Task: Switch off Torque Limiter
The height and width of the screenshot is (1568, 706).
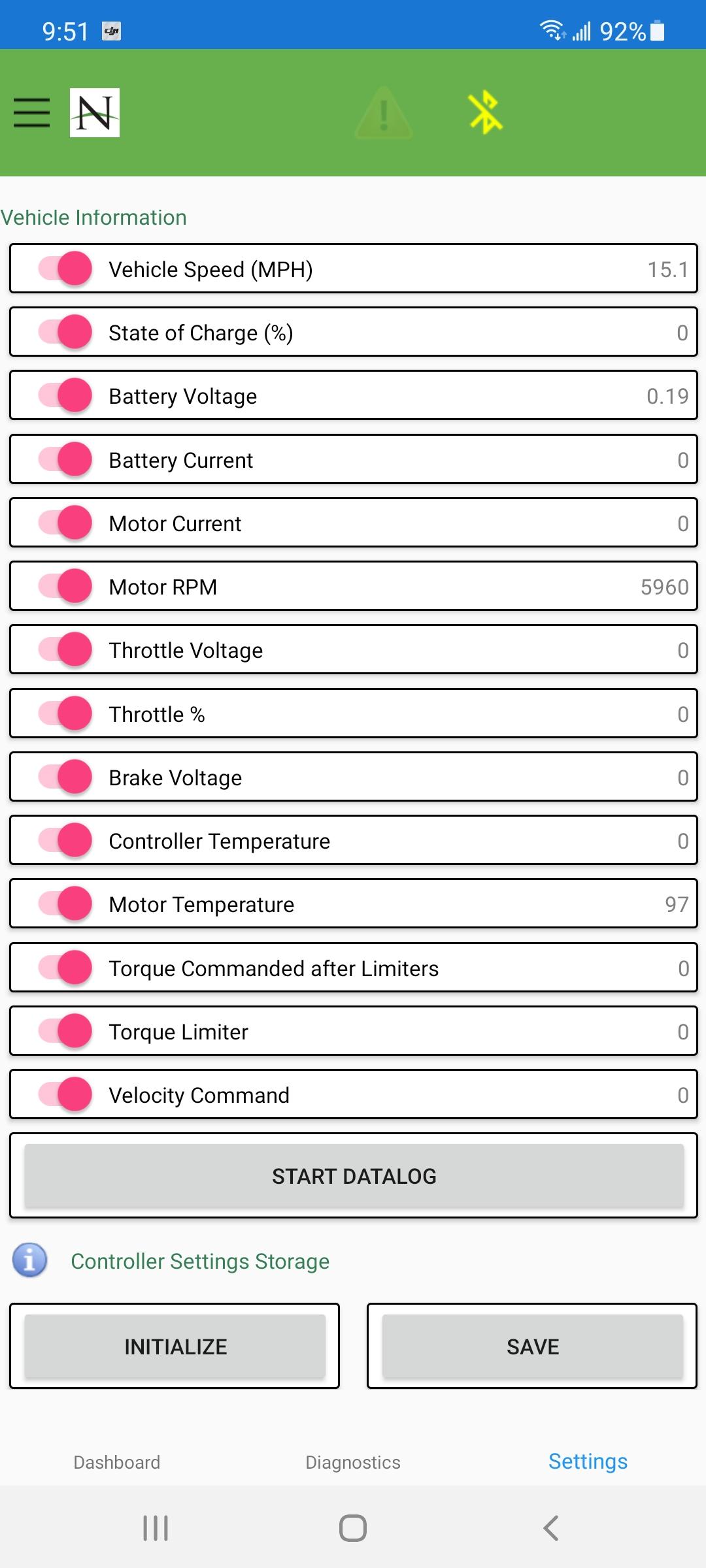Action: pyautogui.click(x=65, y=1031)
